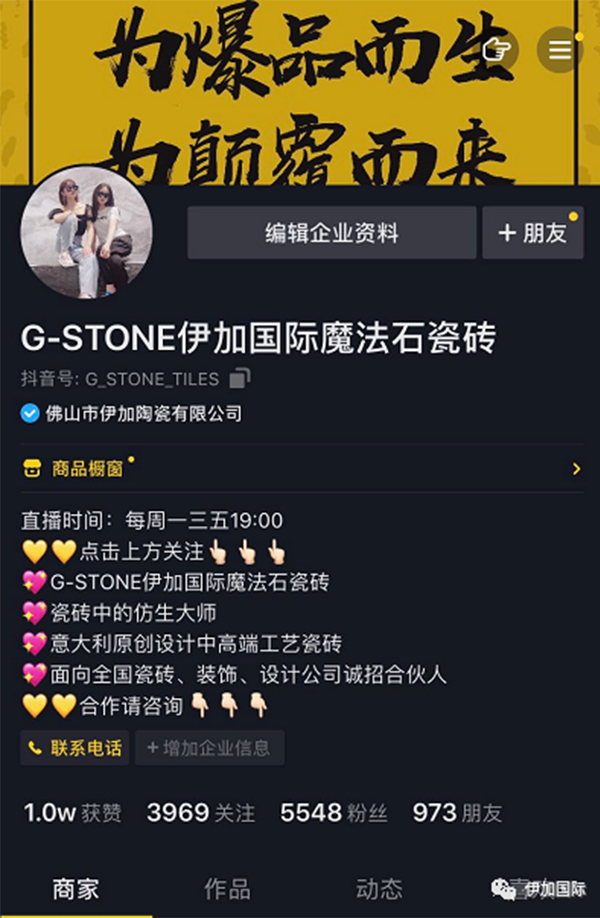The image size is (600, 918).
Task: Copy the Douyin ID G_STONE_TILES
Action: (x=240, y=378)
